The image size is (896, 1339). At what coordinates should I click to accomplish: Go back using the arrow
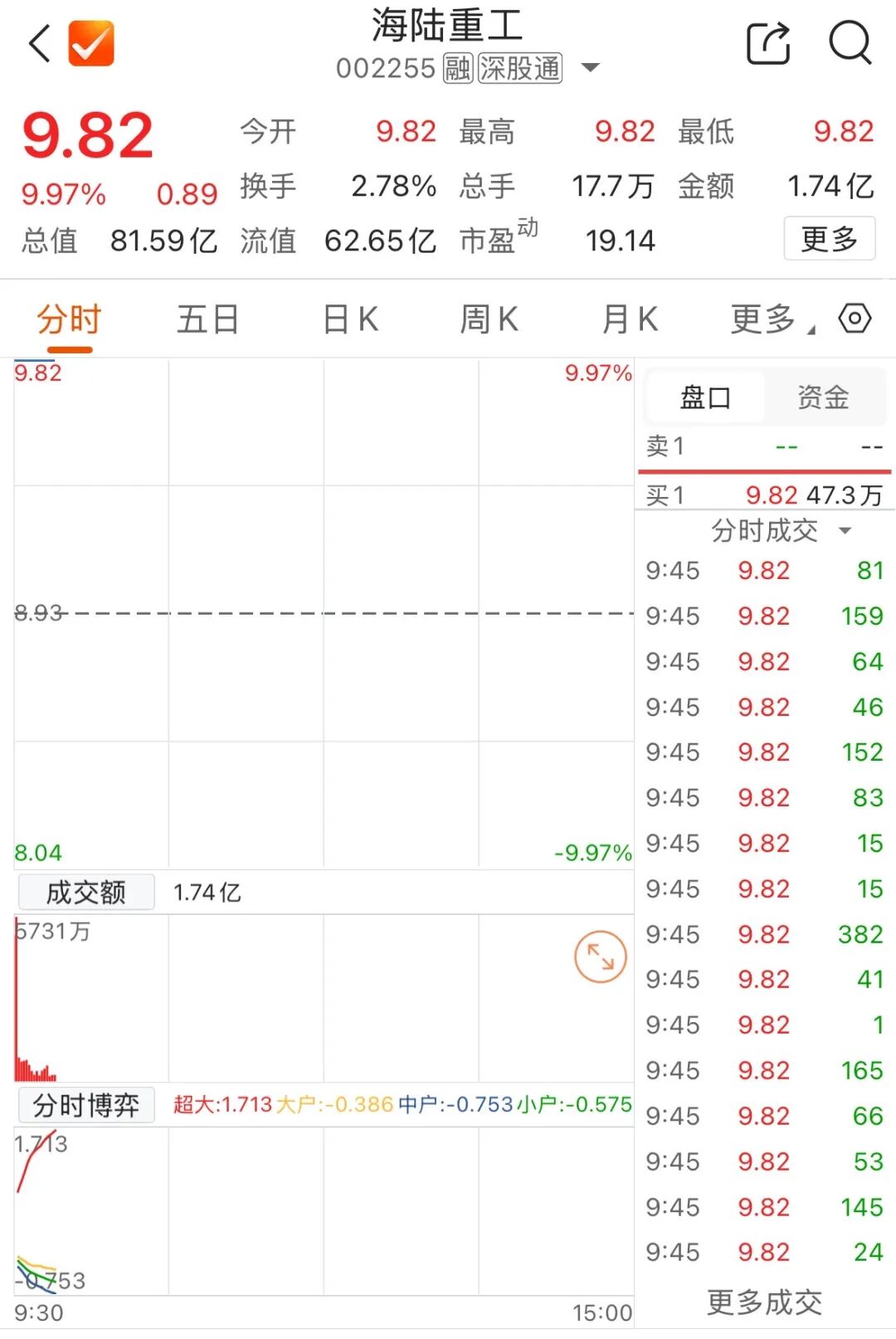[x=39, y=43]
